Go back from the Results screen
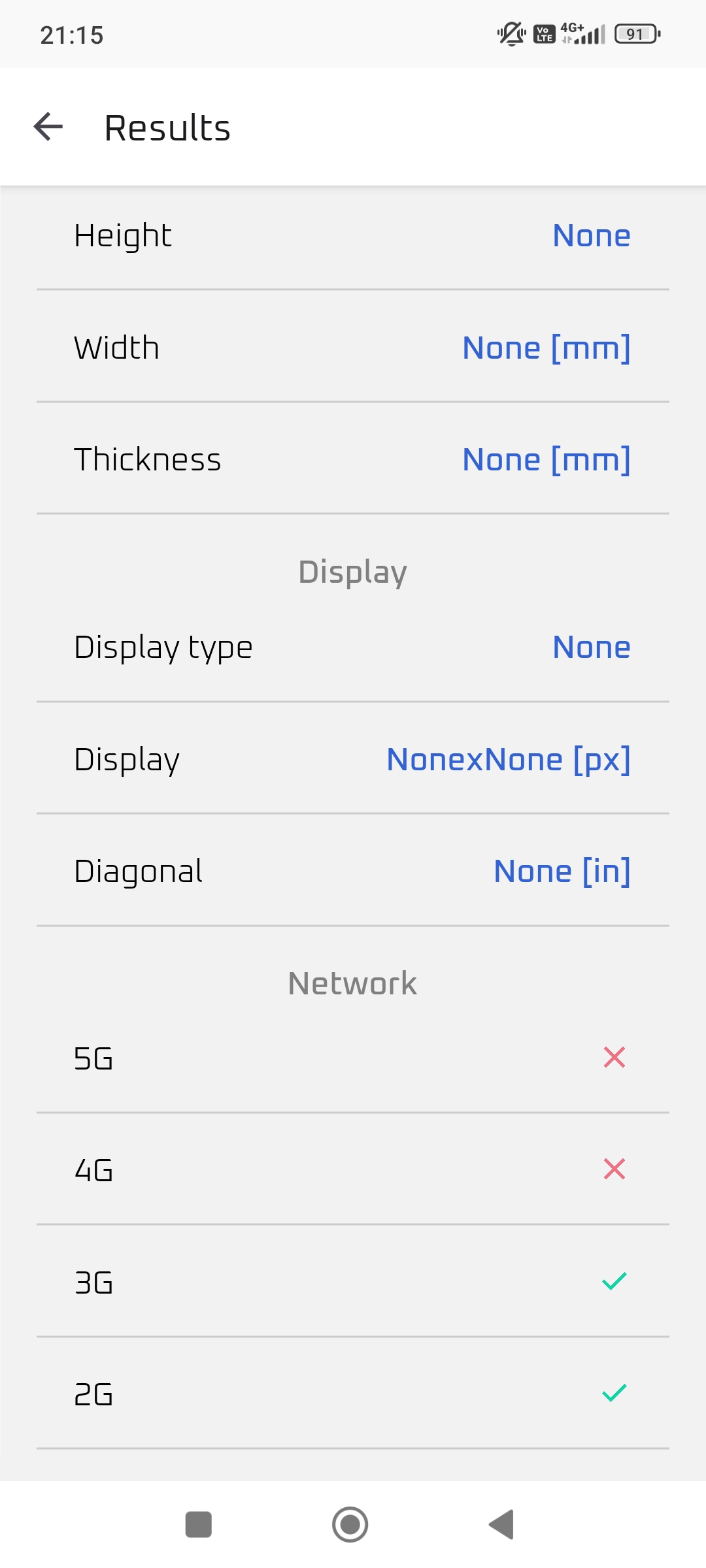Screen dimensions: 706x1568 (x=48, y=127)
